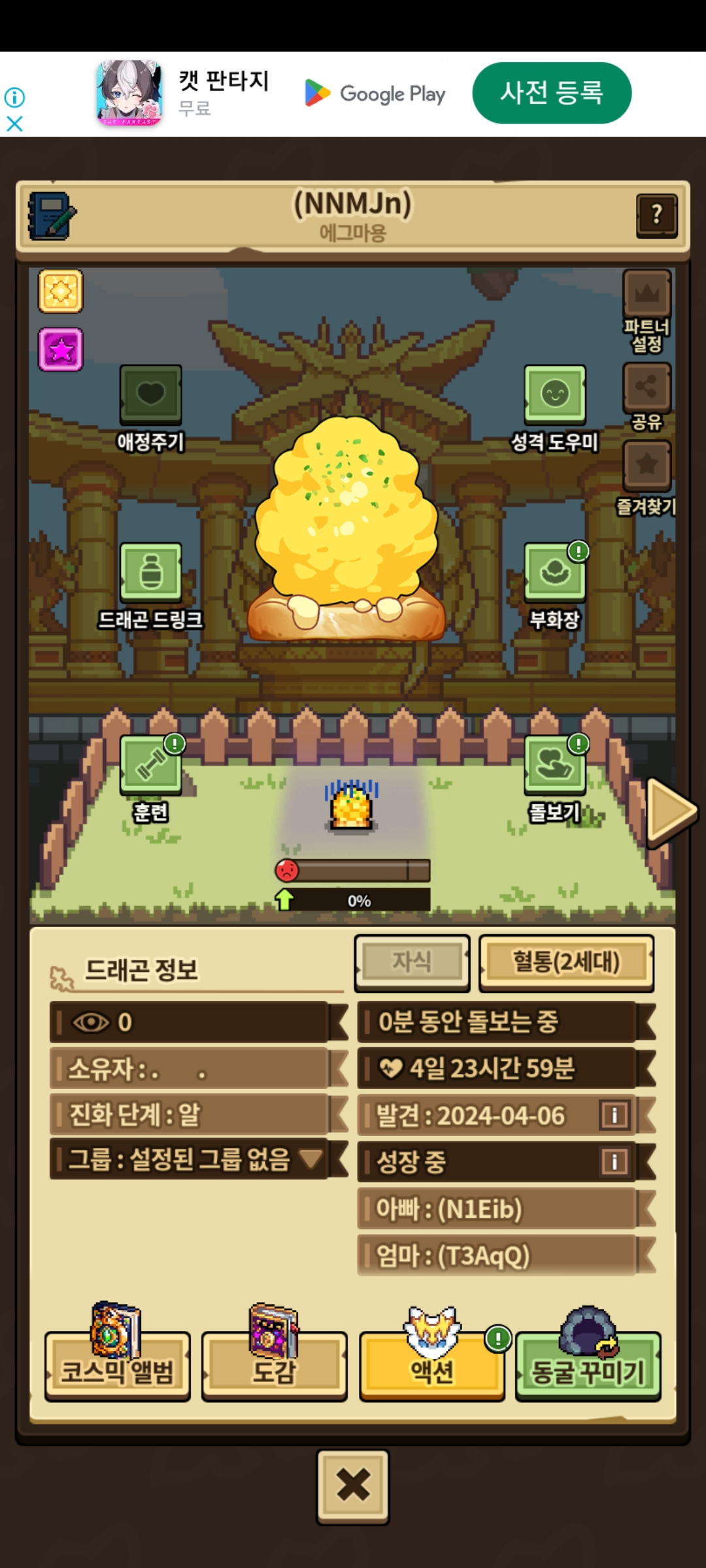Use the 드래곤 드링크 potion button
The image size is (706, 1568).
coord(150,572)
